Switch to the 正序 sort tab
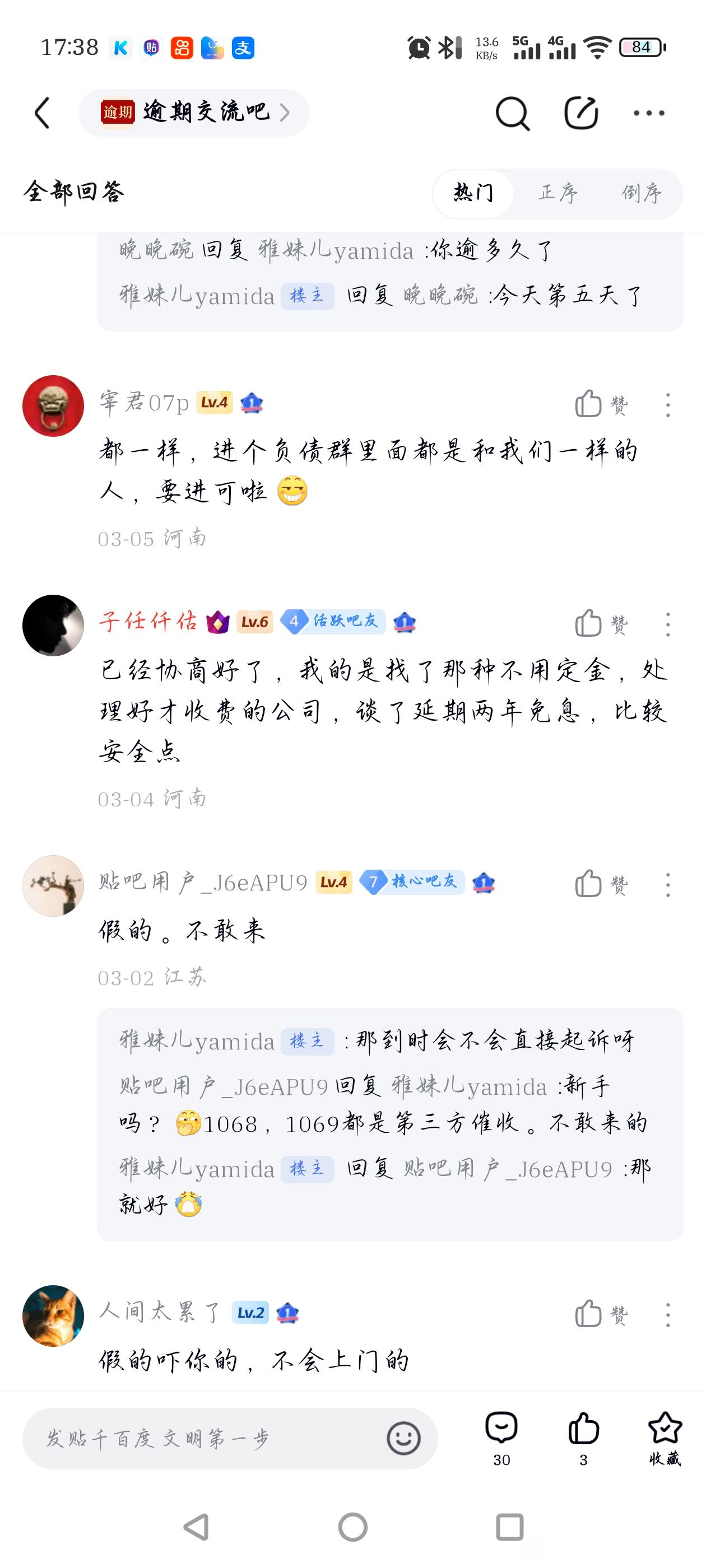This screenshot has width=706, height=1568. click(558, 193)
